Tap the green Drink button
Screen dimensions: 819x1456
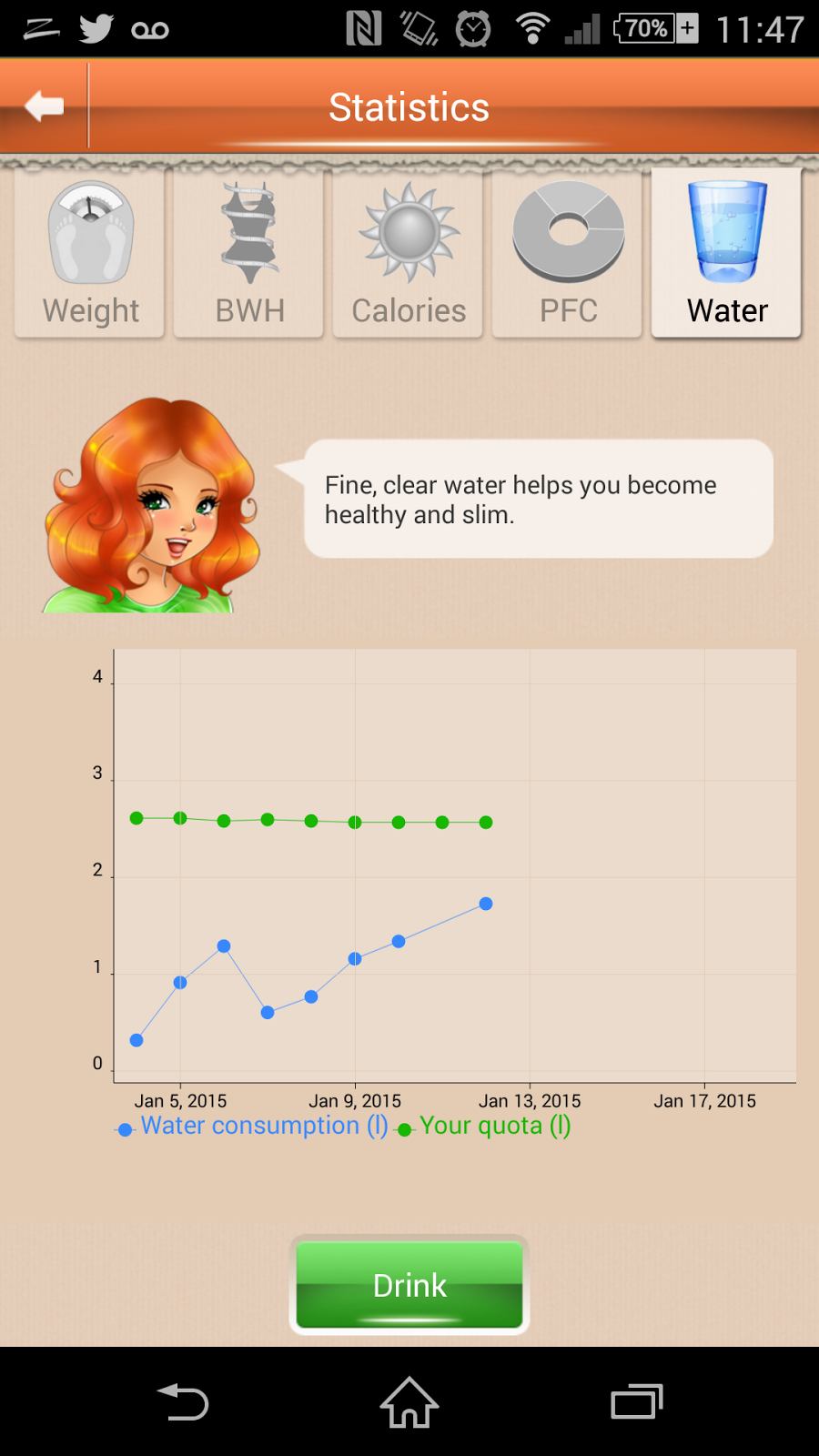pyautogui.click(x=409, y=1285)
